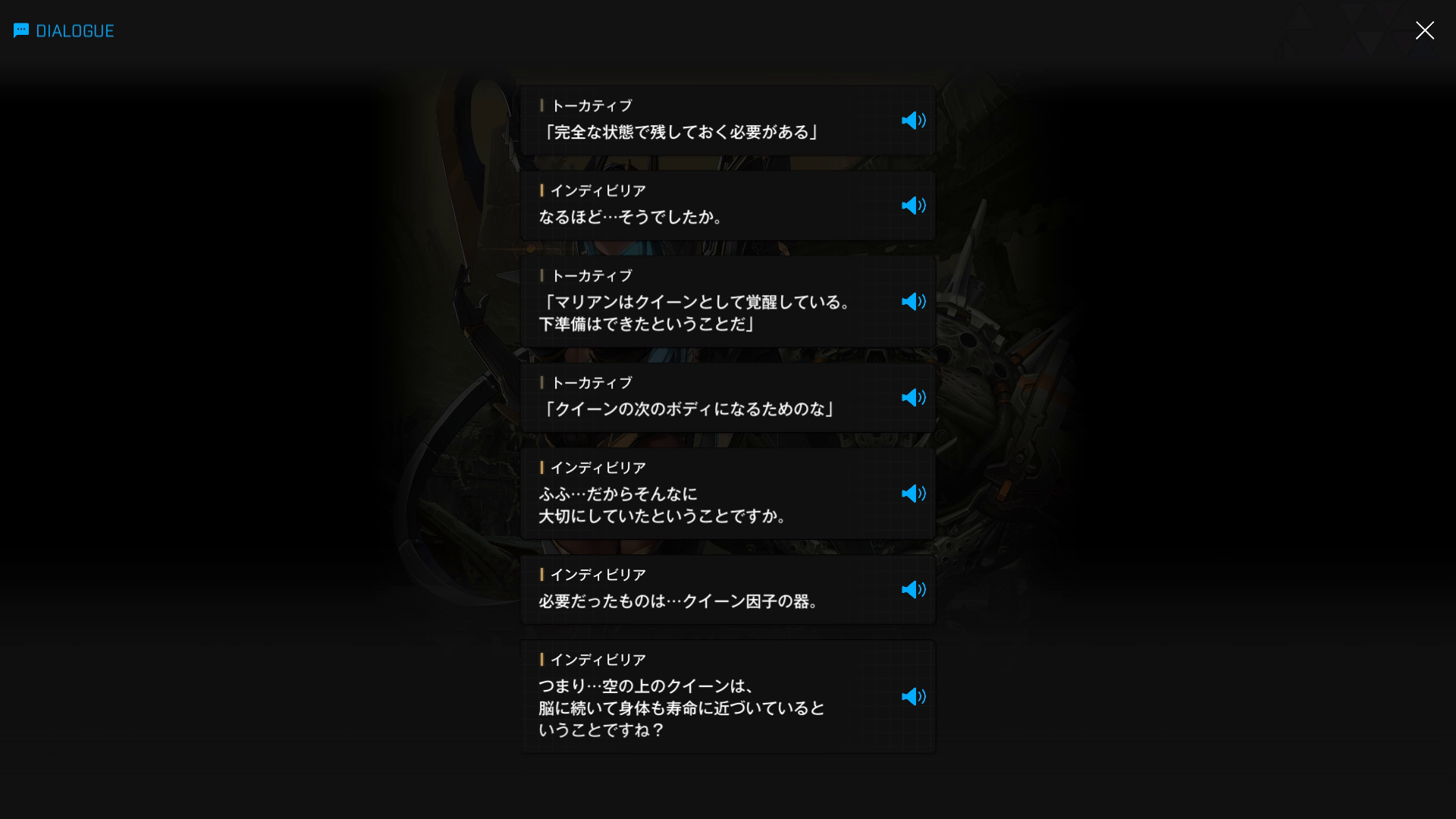Close the dialogue log

1424,30
